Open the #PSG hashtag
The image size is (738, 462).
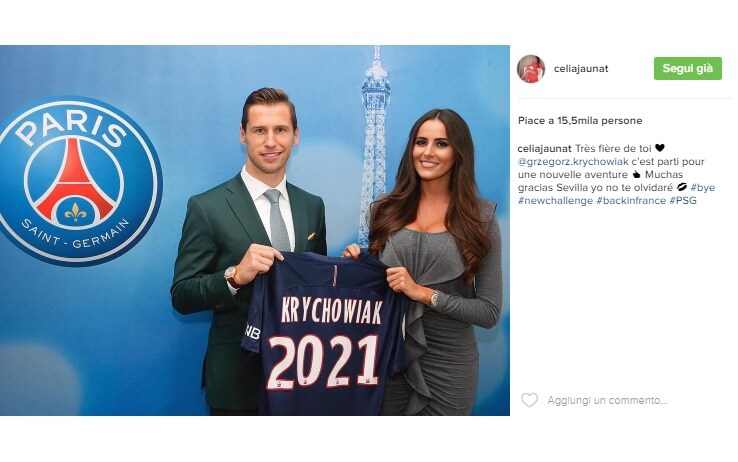(x=684, y=199)
